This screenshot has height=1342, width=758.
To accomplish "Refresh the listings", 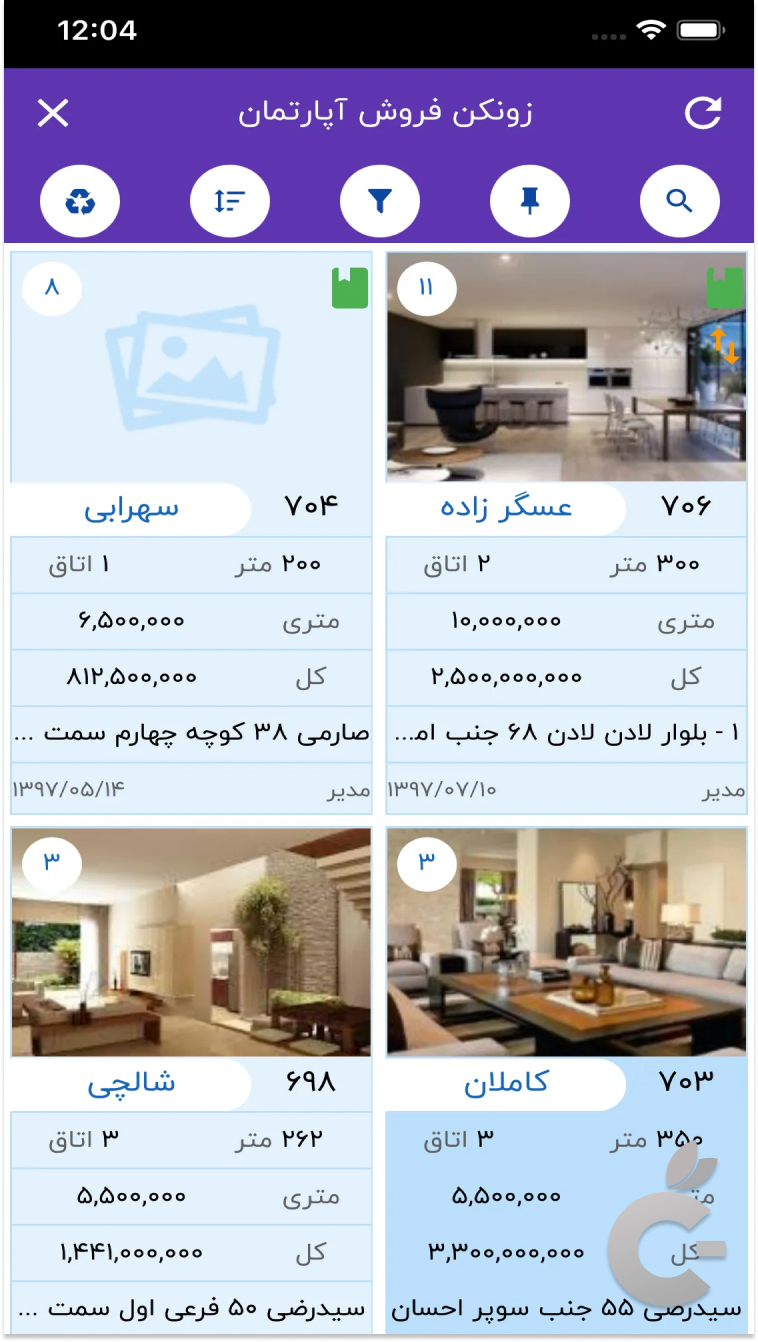I will point(703,113).
